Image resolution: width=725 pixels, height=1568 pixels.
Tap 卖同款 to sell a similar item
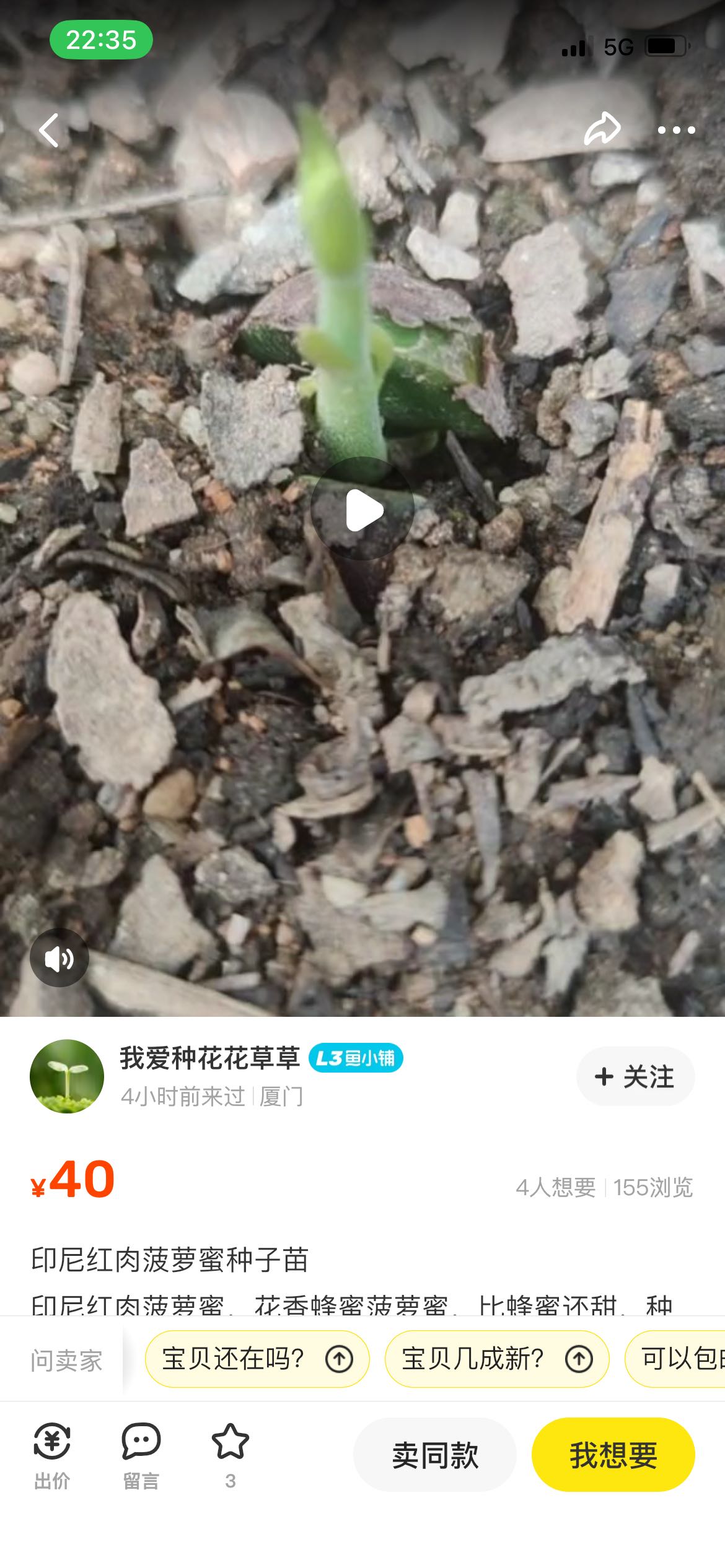click(435, 1455)
